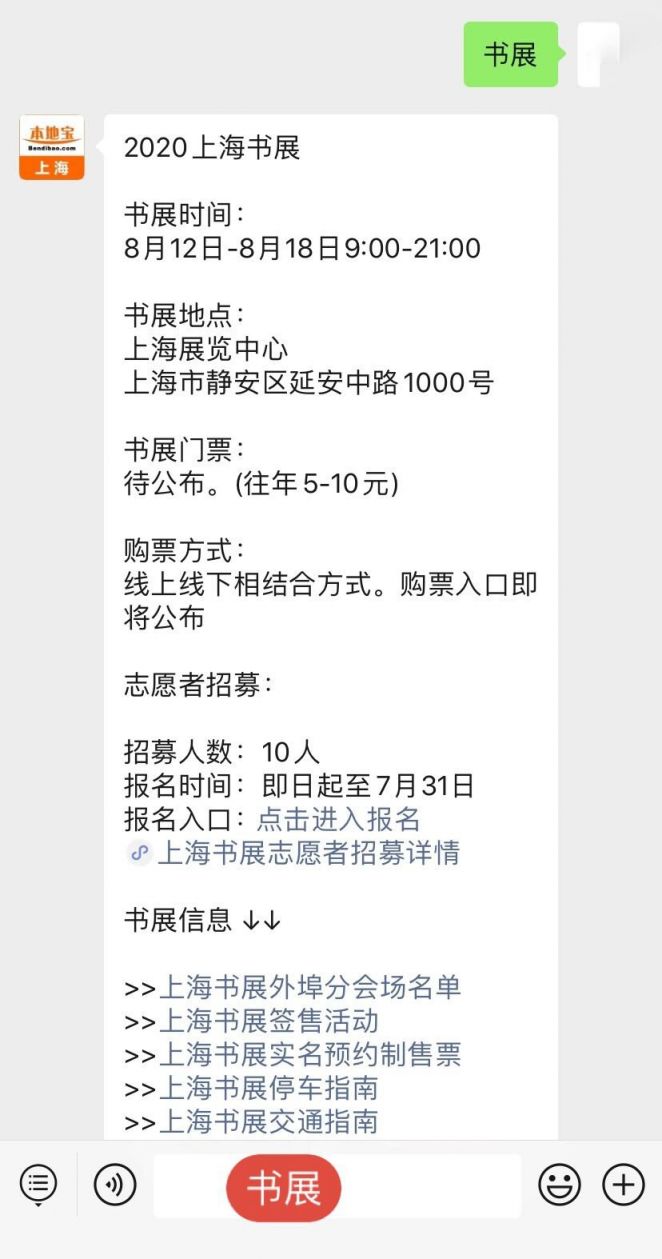The height and width of the screenshot is (1259, 662).
Task: Open 上海书展外埠分会场名单 link
Action: click(310, 987)
